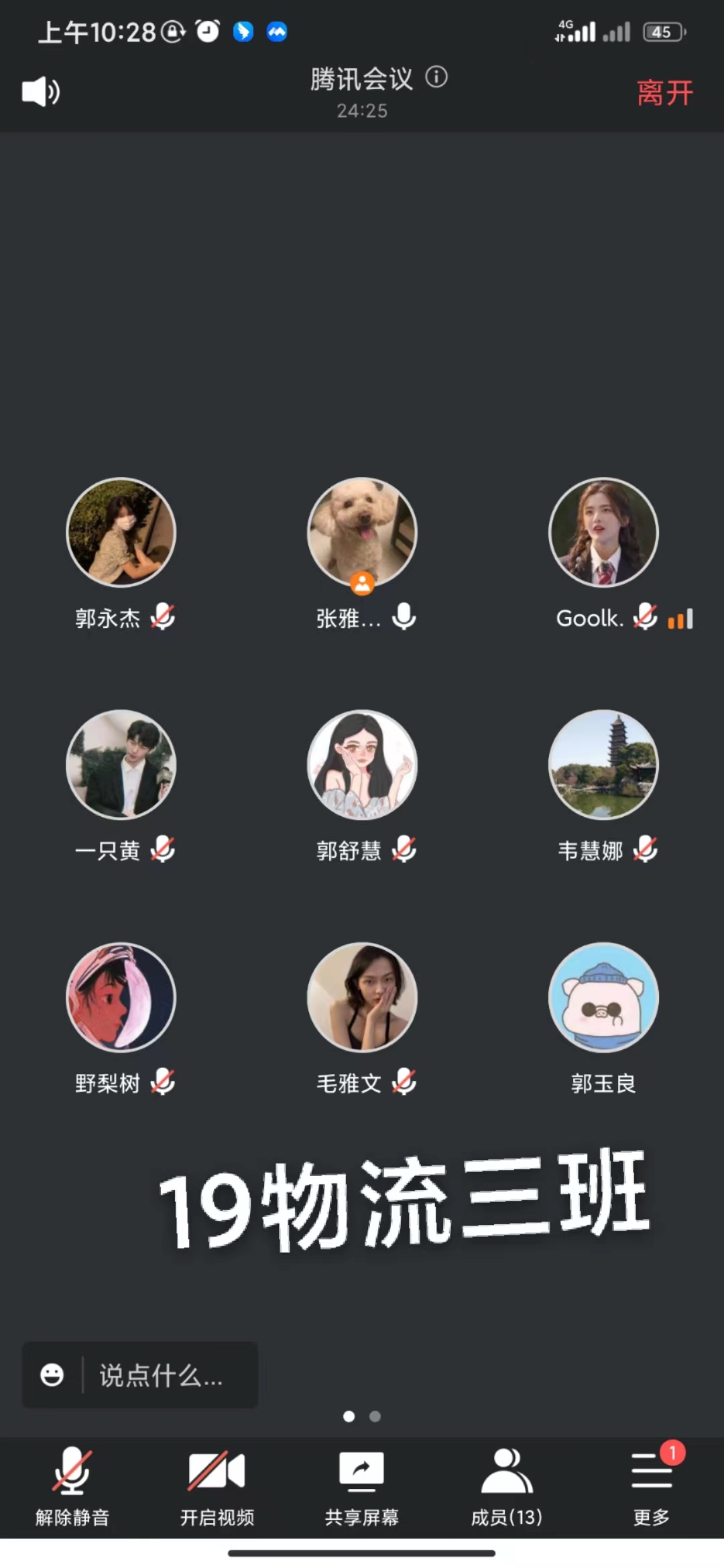Select participant 郭永杰's avatar
The width and height of the screenshot is (724, 1568).
pos(121,533)
